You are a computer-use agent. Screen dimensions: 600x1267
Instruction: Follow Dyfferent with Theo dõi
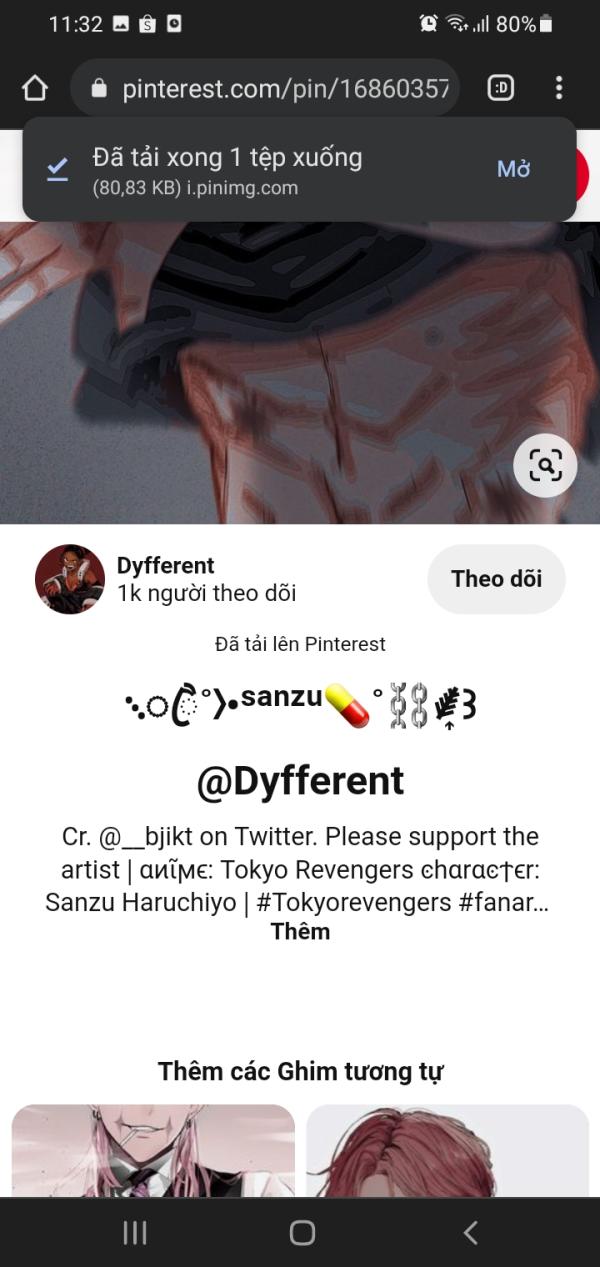[496, 579]
